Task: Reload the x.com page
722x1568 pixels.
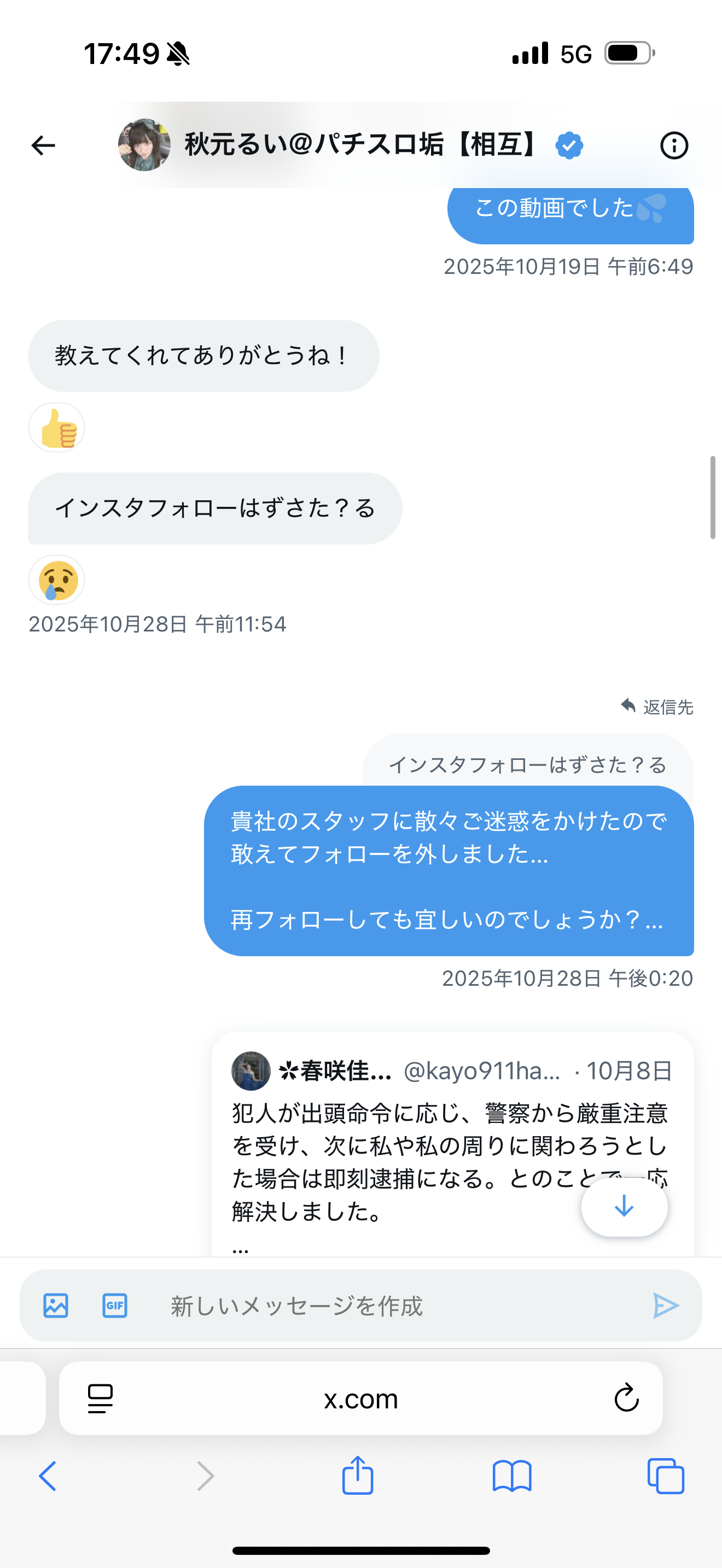Action: (626, 1398)
